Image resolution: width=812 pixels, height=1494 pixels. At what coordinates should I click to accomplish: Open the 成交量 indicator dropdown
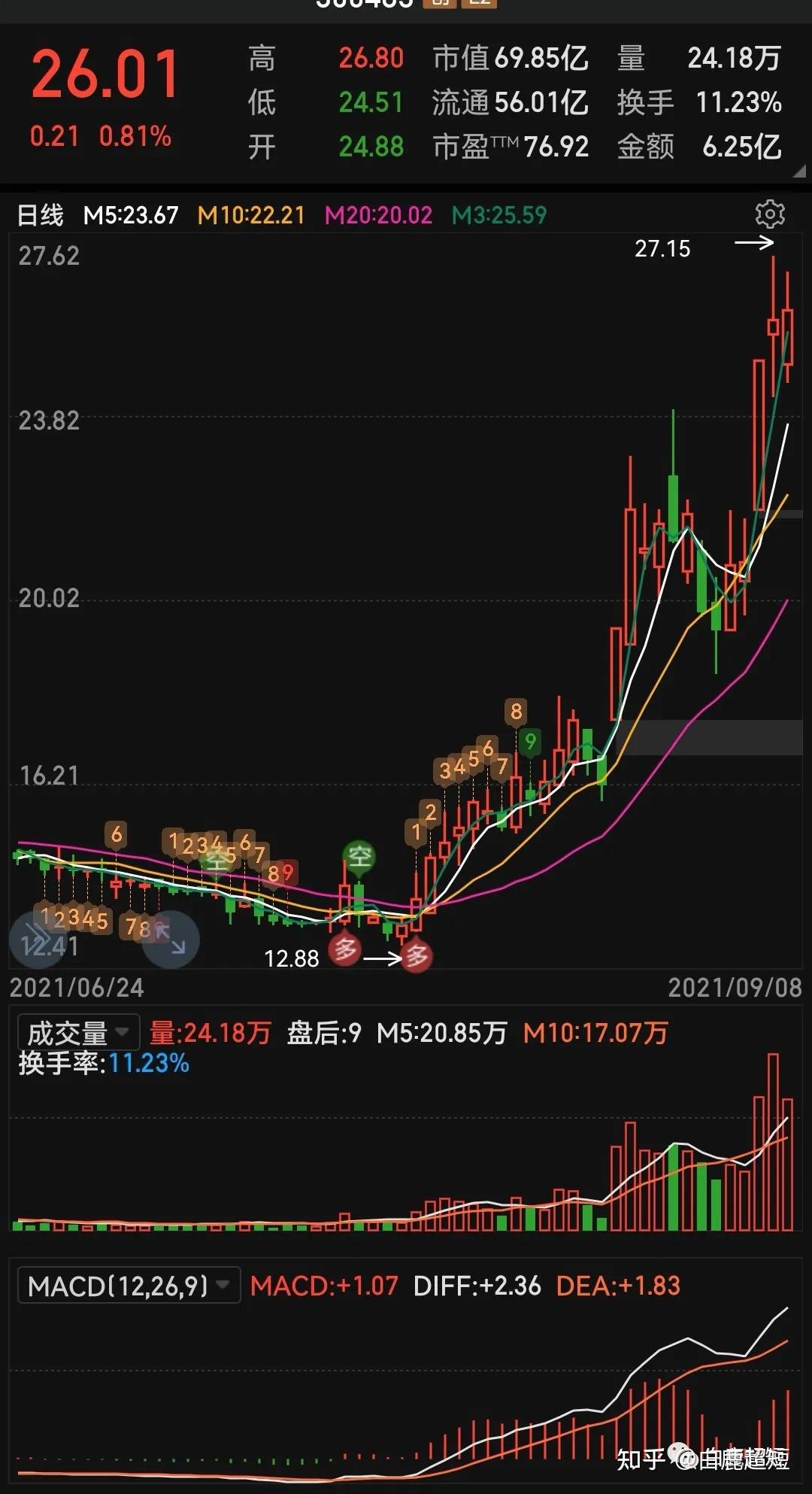(77, 1031)
